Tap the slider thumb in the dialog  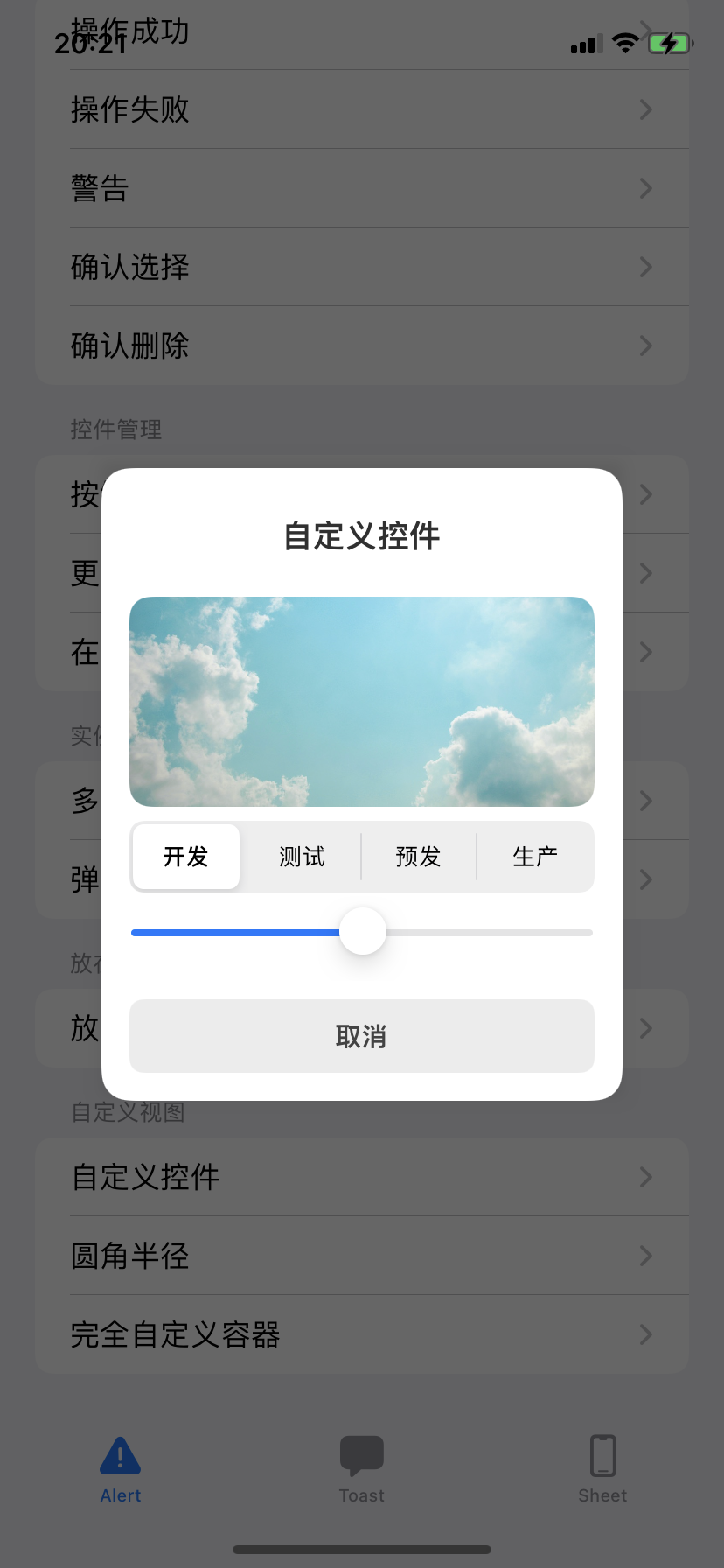click(363, 932)
